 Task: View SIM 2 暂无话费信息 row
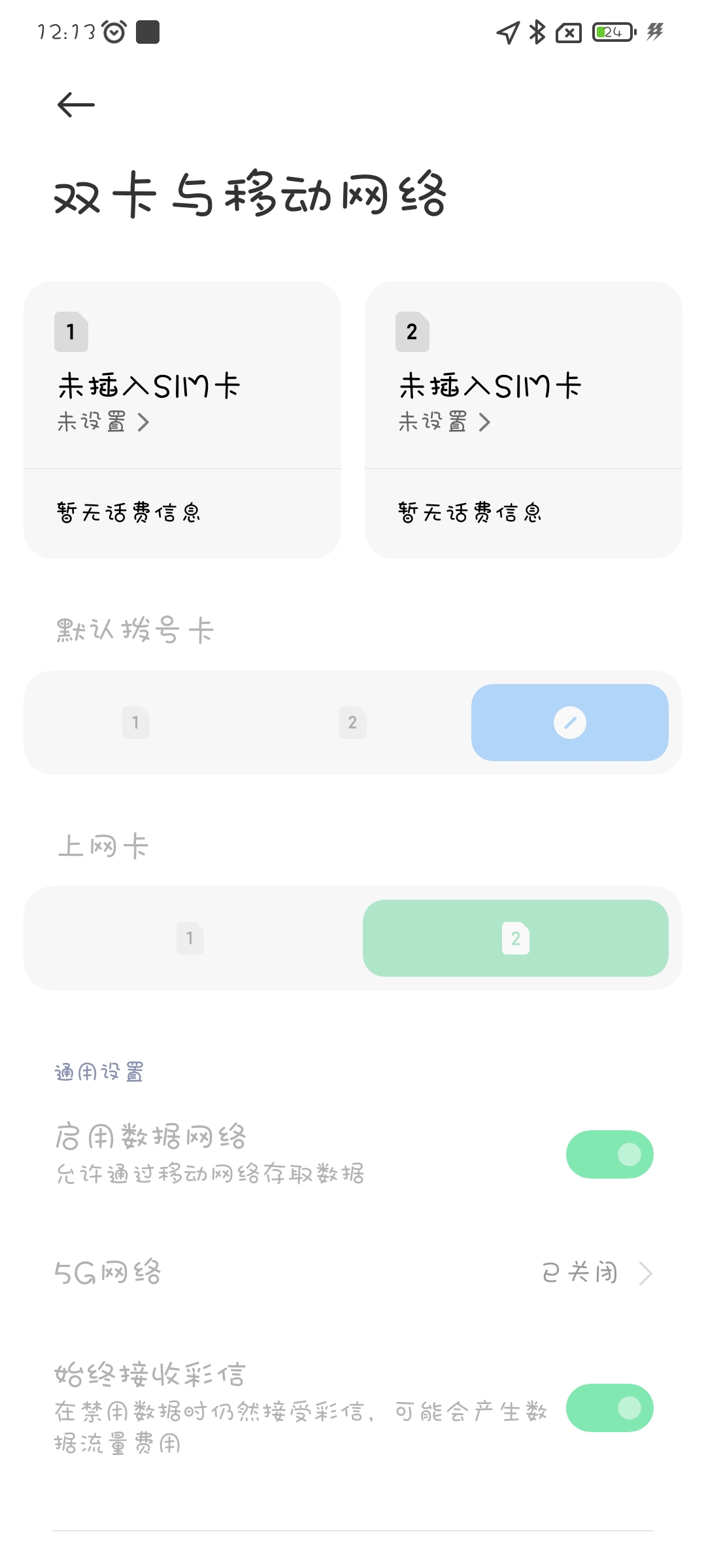click(524, 514)
